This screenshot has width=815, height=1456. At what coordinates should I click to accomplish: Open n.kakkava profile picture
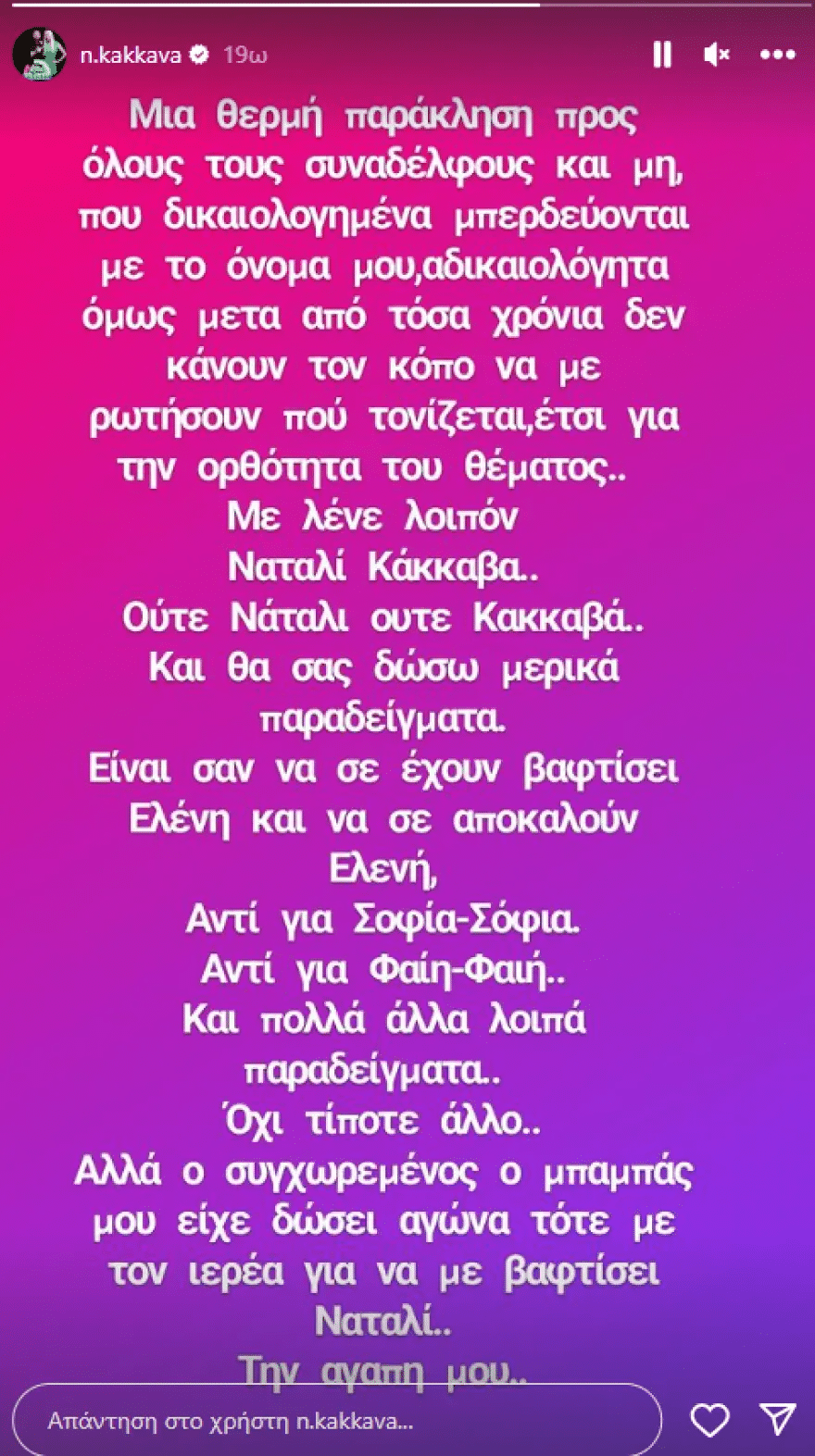pyautogui.click(x=39, y=55)
